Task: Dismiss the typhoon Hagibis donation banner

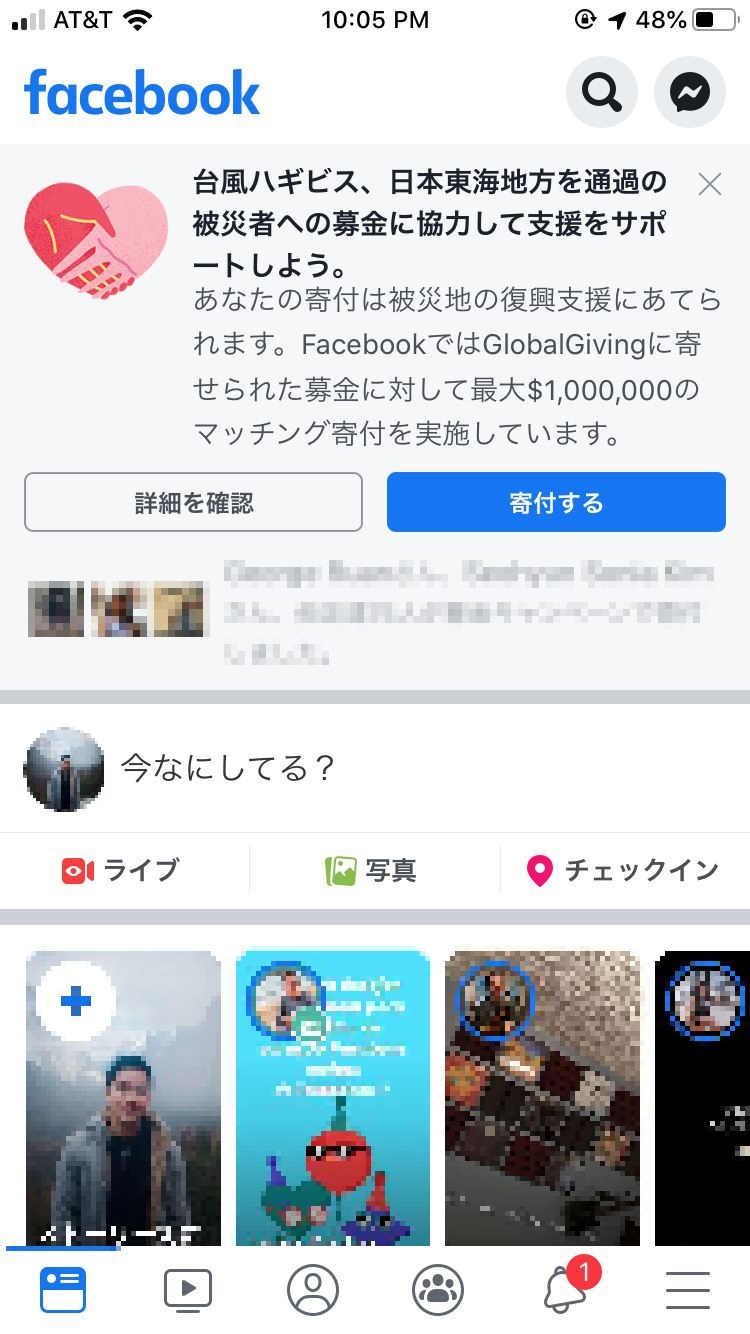Action: pos(709,184)
